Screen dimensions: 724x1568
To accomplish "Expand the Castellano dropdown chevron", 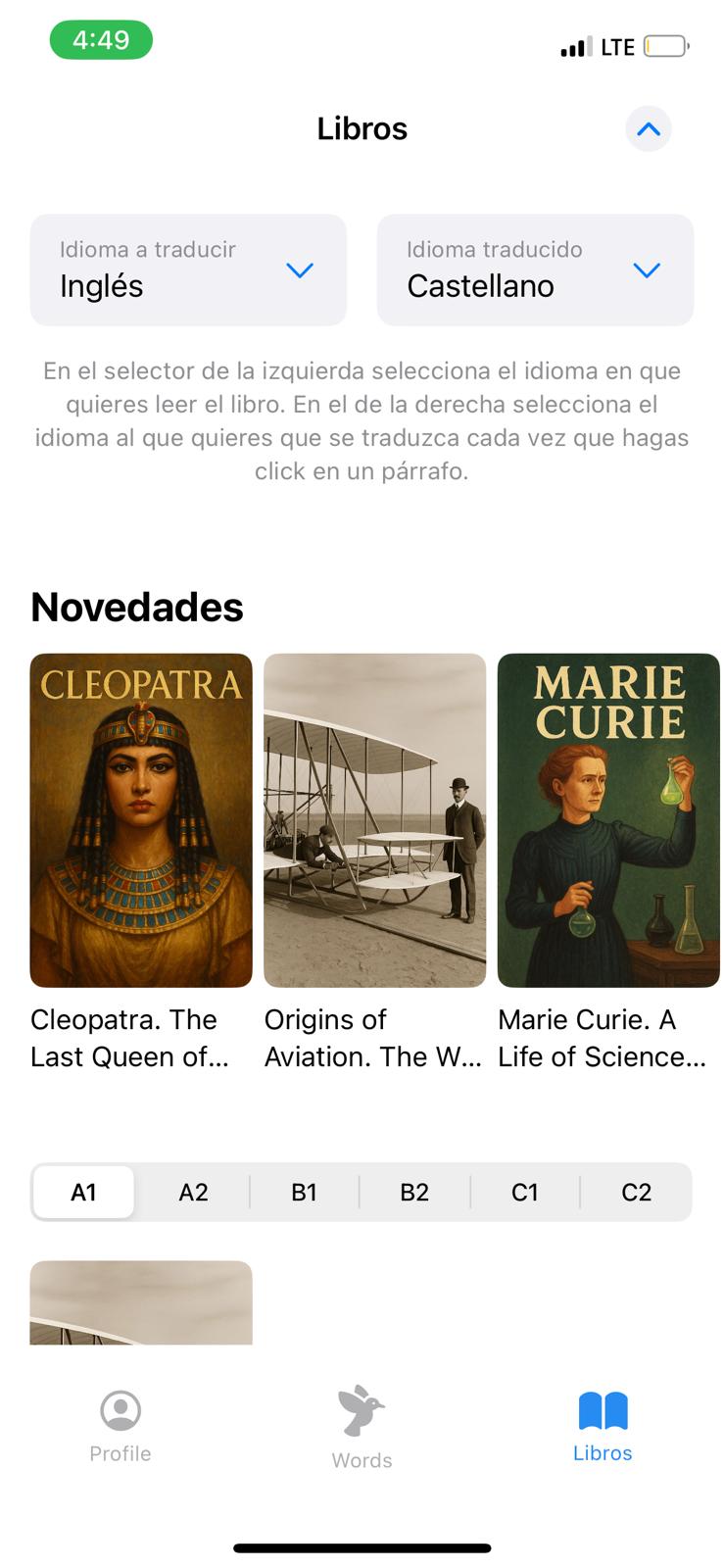I will click(x=646, y=270).
